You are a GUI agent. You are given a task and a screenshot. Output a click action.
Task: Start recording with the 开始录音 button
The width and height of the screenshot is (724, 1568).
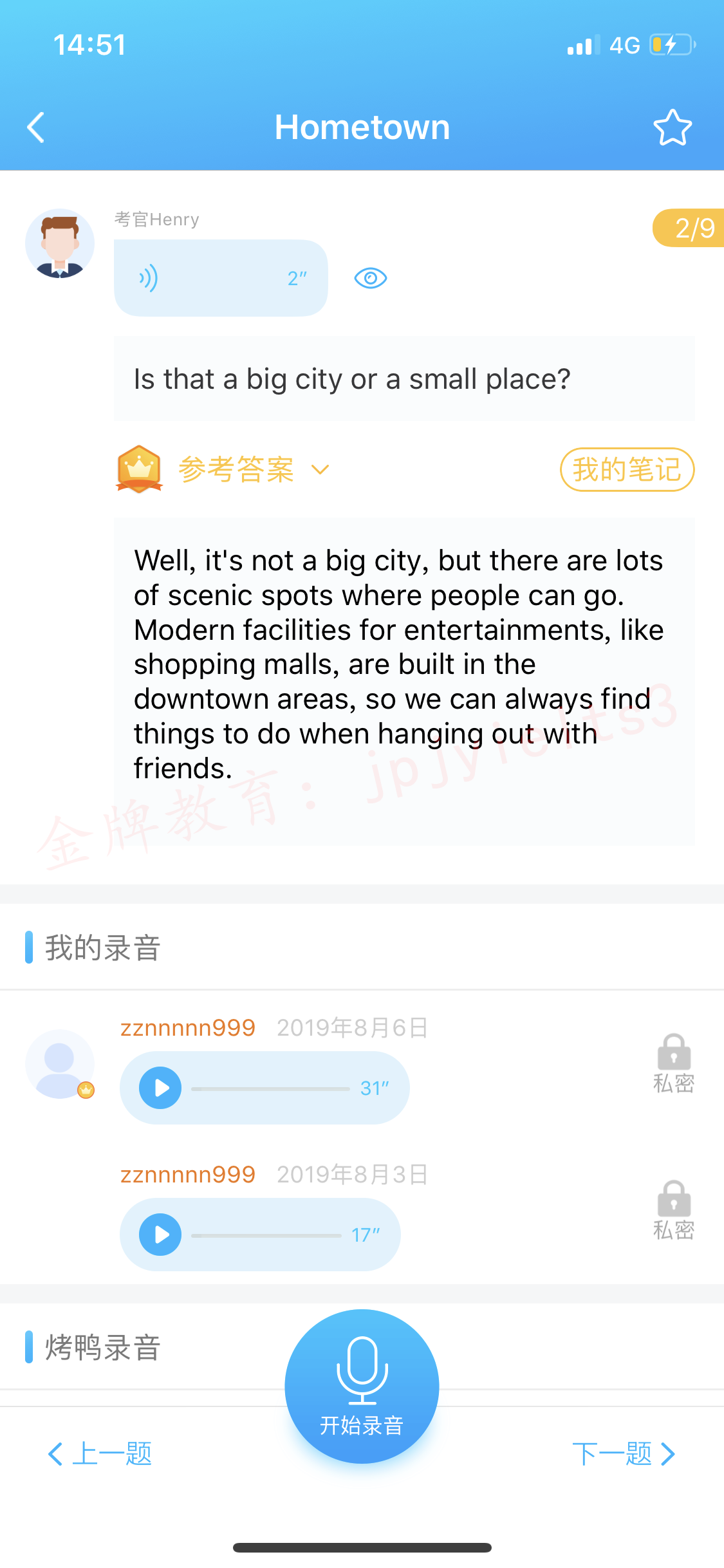(362, 1386)
